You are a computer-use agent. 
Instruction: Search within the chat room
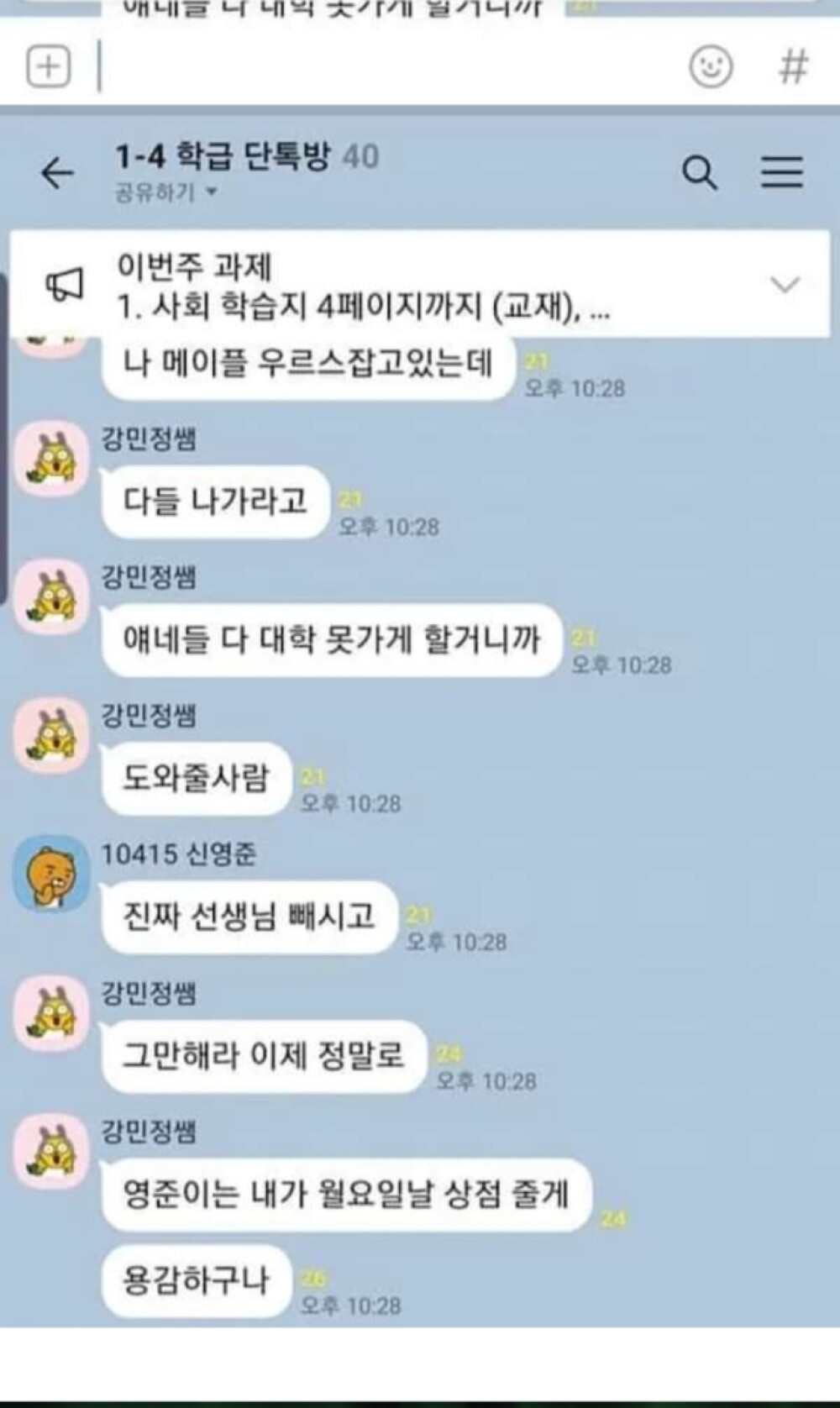point(699,173)
